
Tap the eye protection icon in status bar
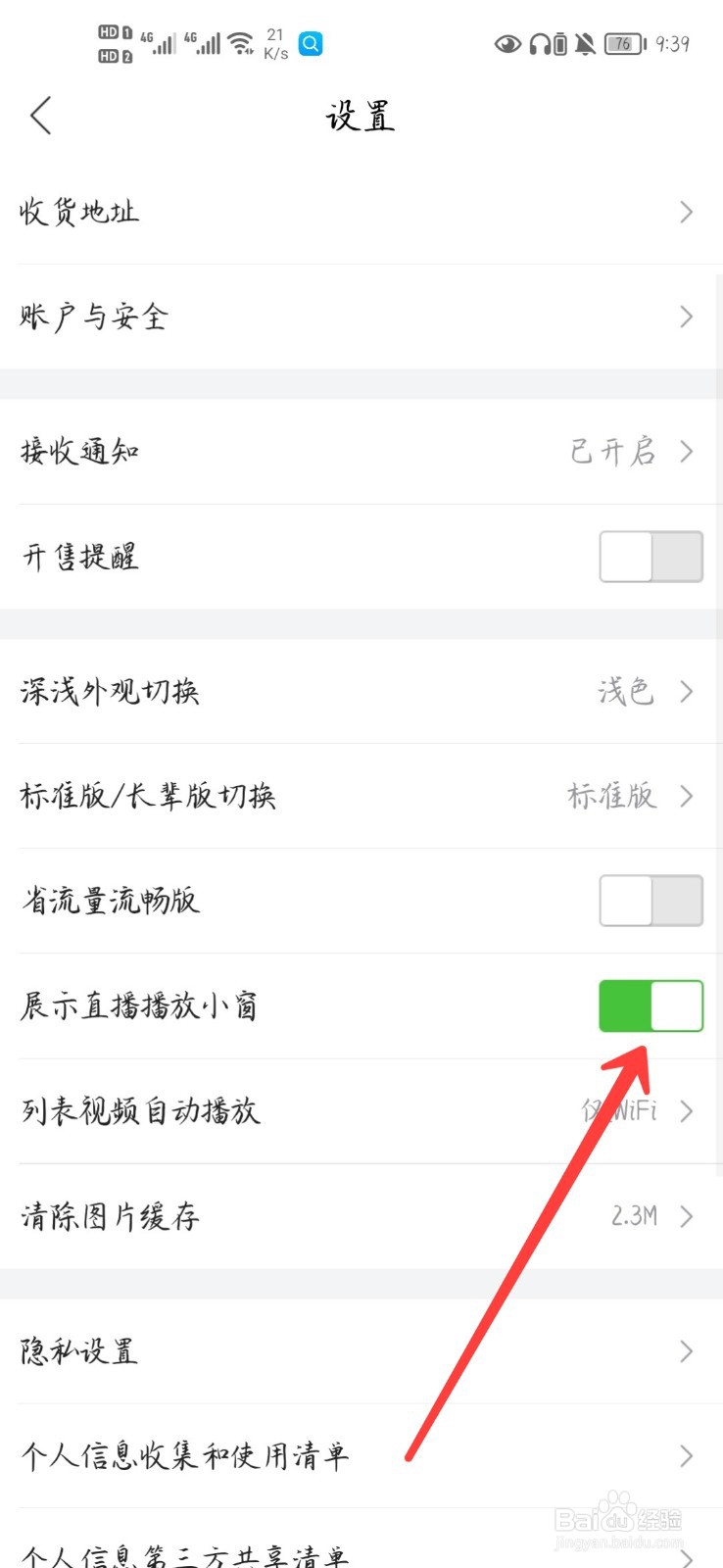[x=508, y=44]
